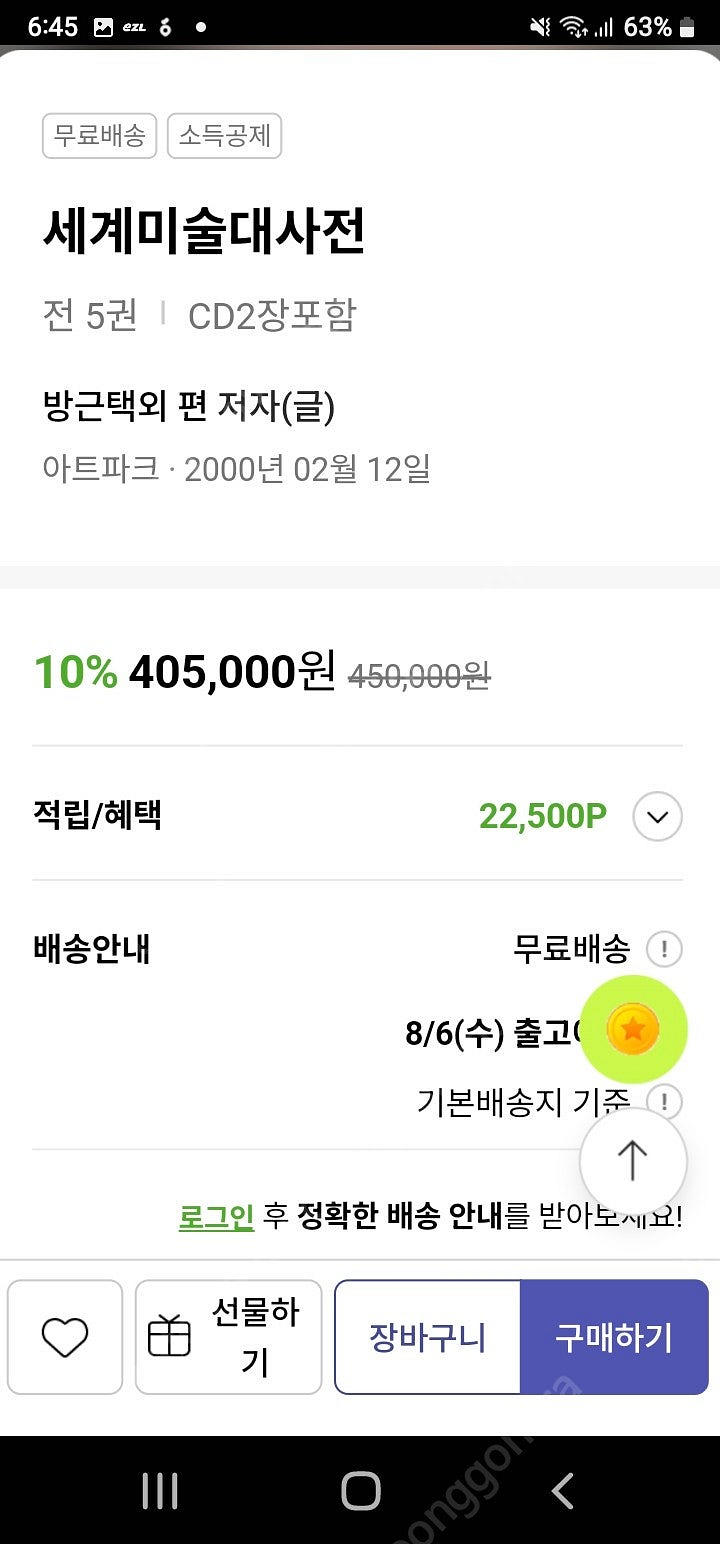Add item to 장바구니 cart

[428, 1337]
